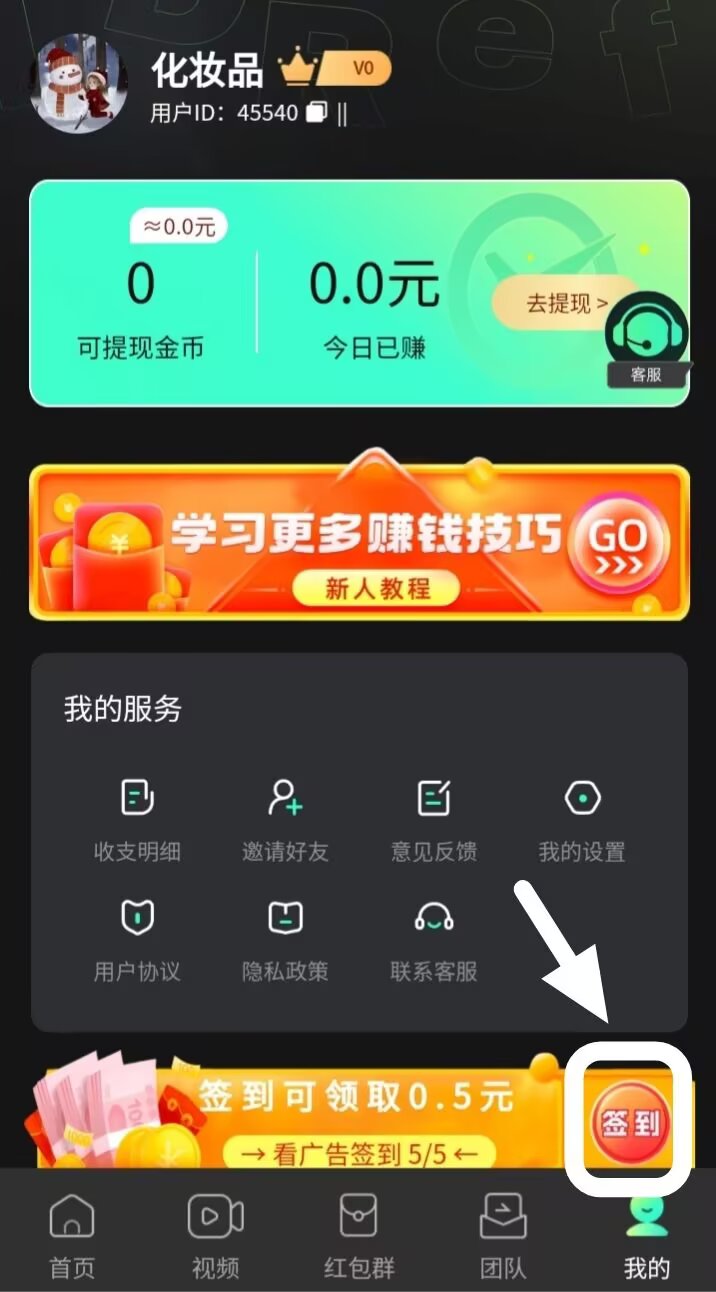Select the 我的 profile tab

(x=647, y=1237)
